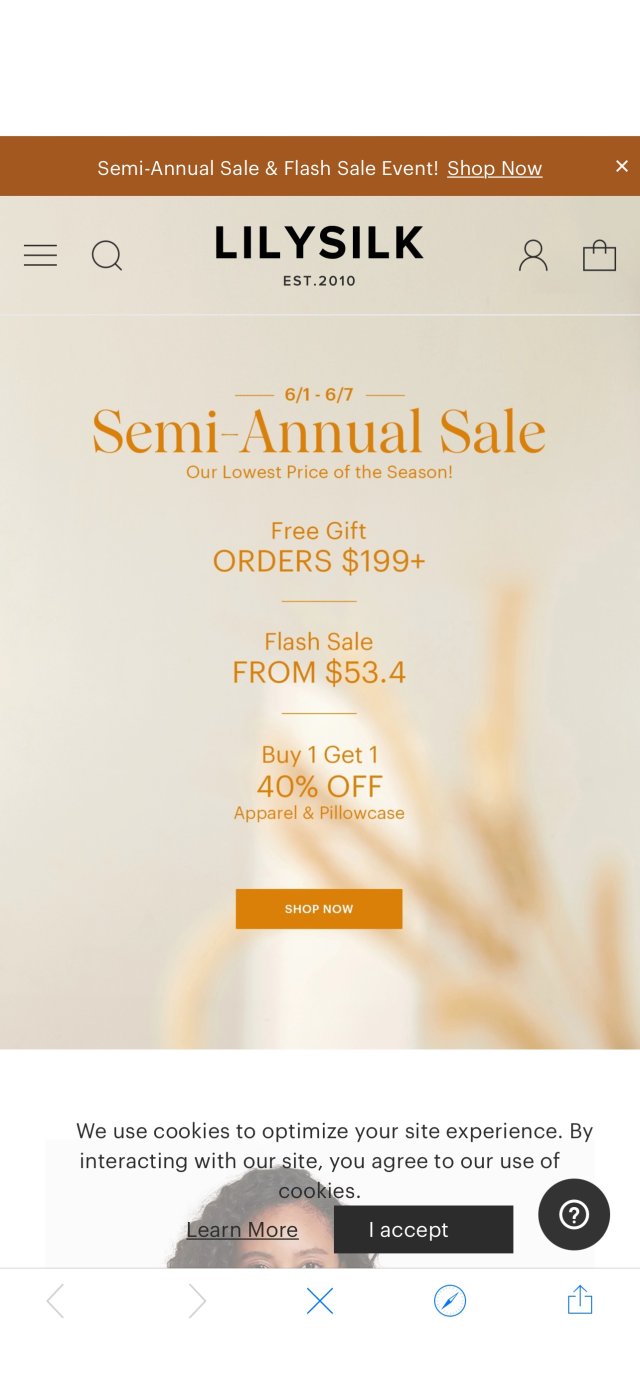Go back to the previous page
This screenshot has width=640, height=1385.
(x=55, y=1301)
